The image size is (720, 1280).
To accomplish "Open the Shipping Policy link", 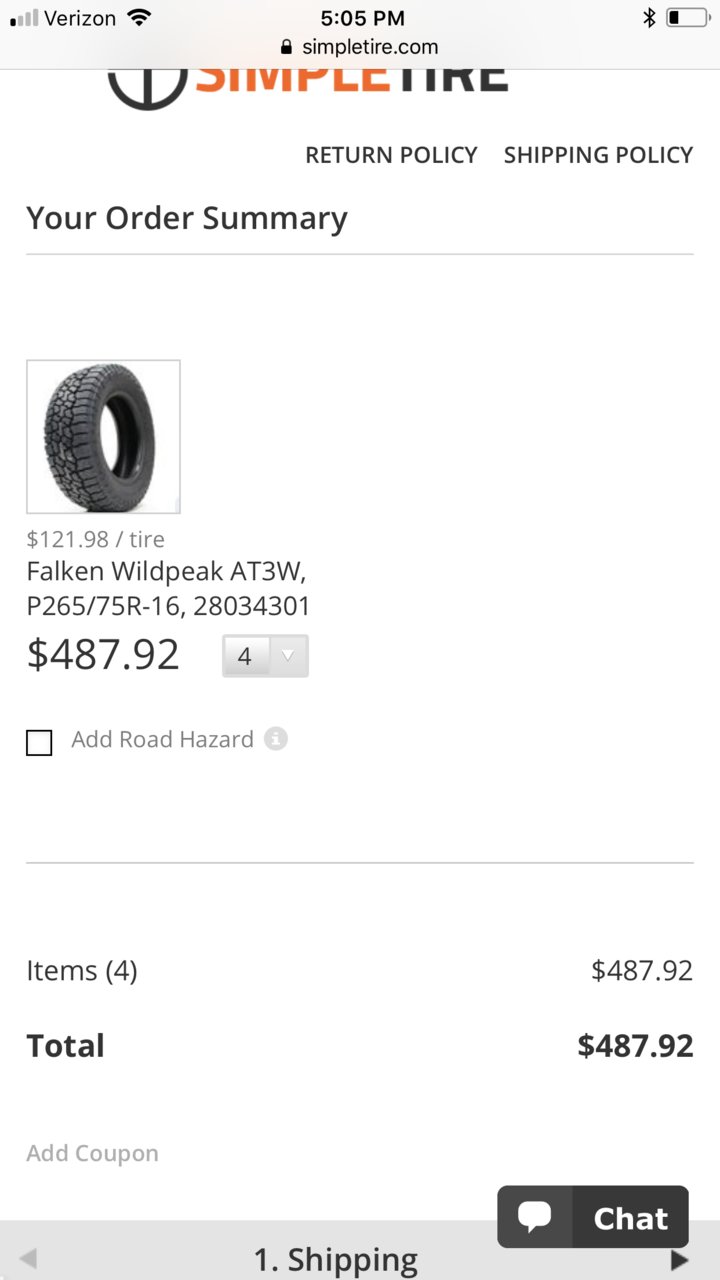I will coord(598,155).
